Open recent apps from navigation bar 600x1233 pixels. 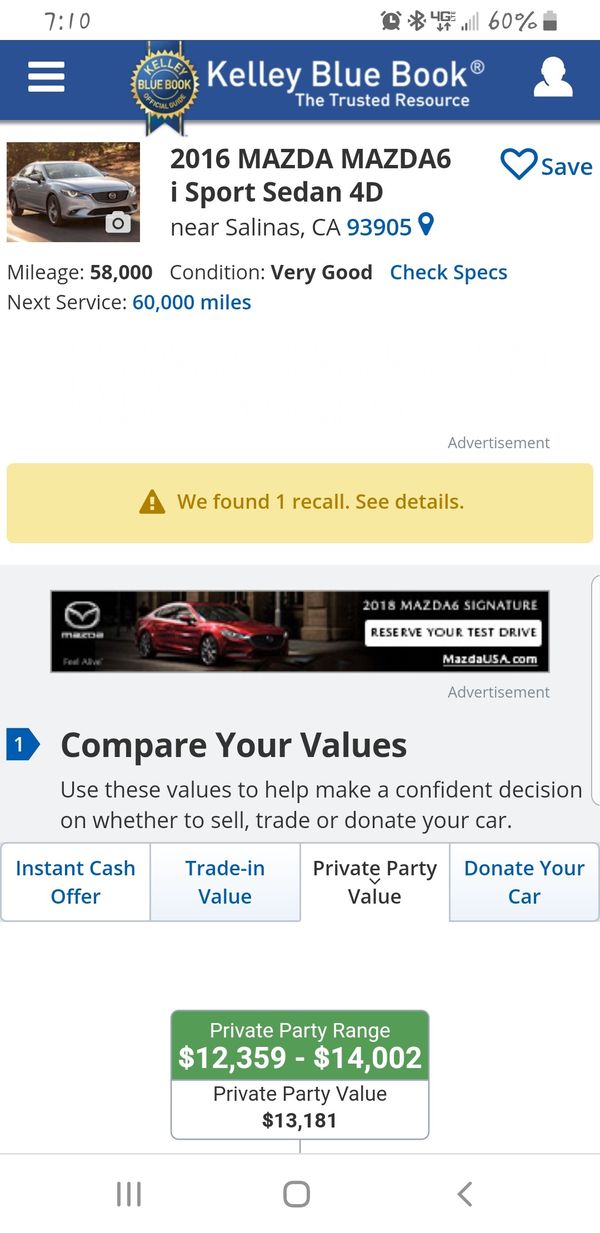(x=129, y=1193)
